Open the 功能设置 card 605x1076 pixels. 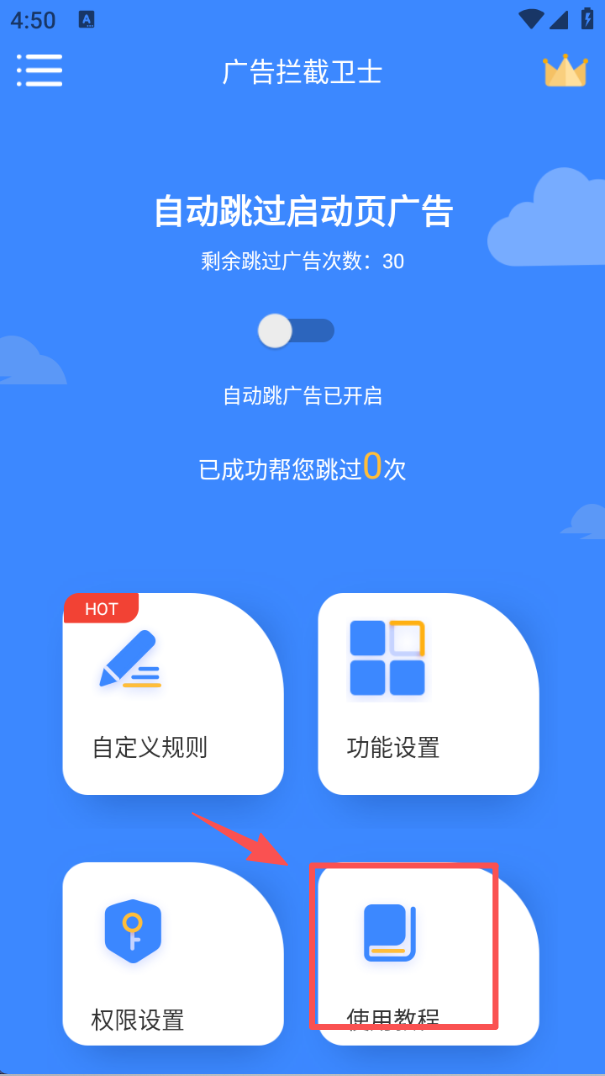coord(428,693)
